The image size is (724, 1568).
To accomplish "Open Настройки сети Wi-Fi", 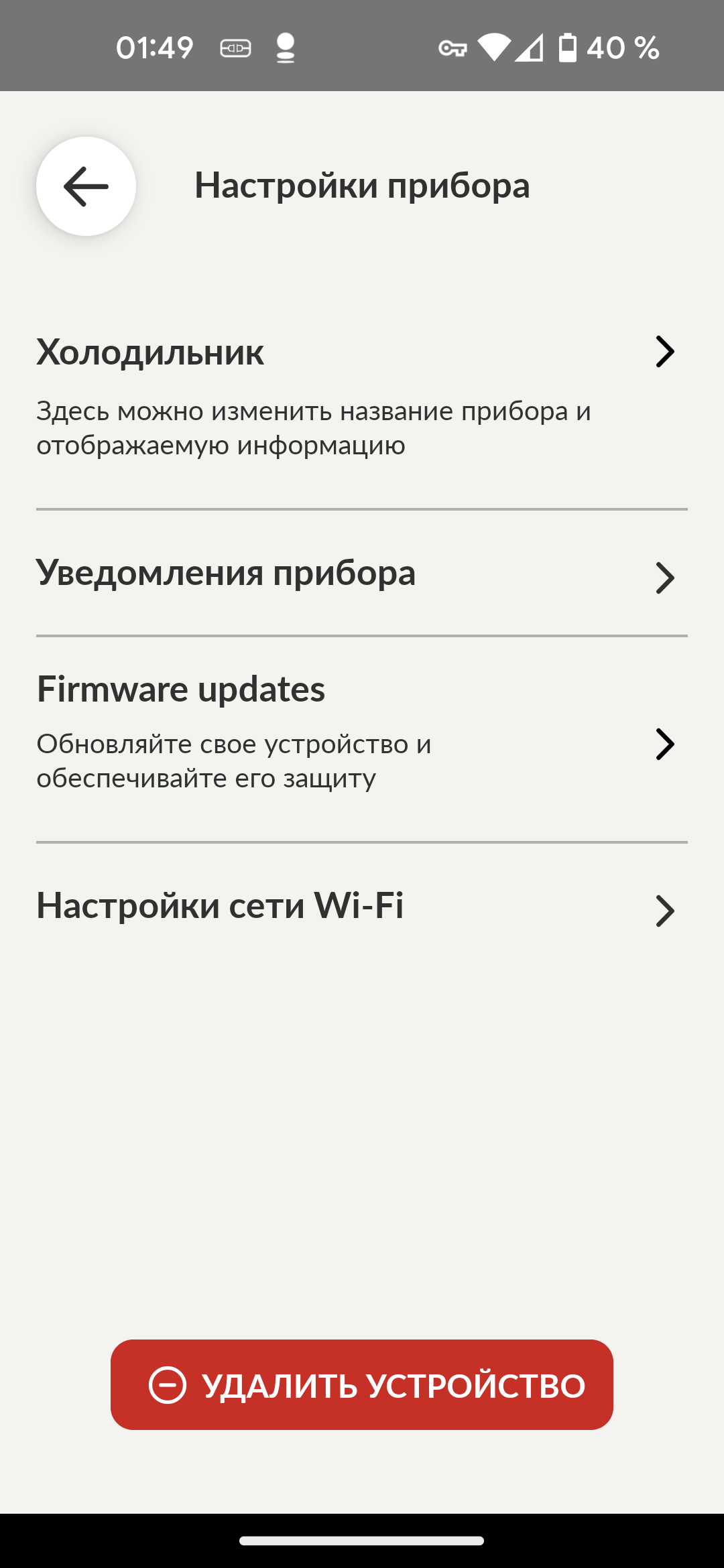I will point(362,907).
